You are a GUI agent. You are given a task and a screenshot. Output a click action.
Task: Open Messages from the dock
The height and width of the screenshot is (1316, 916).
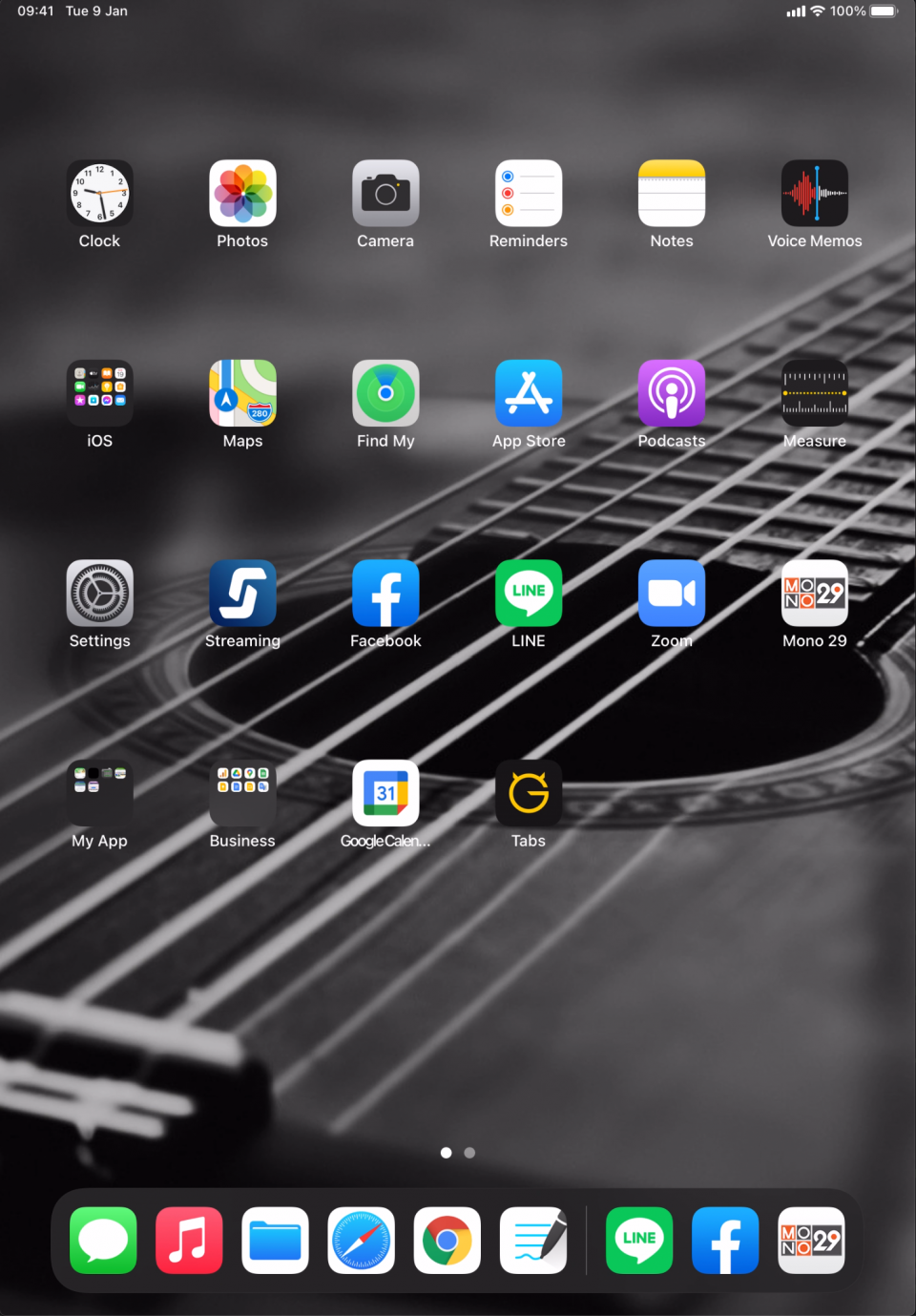coord(103,1241)
